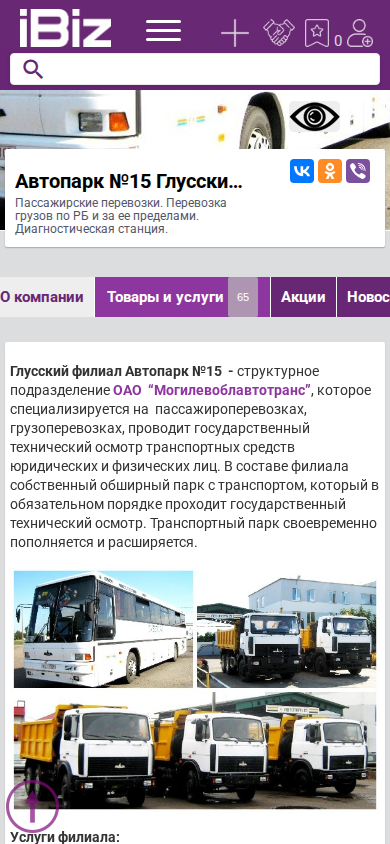The height and width of the screenshot is (844, 390).
Task: Tap the scroll-to-top arrow button
Action: [x=32, y=806]
